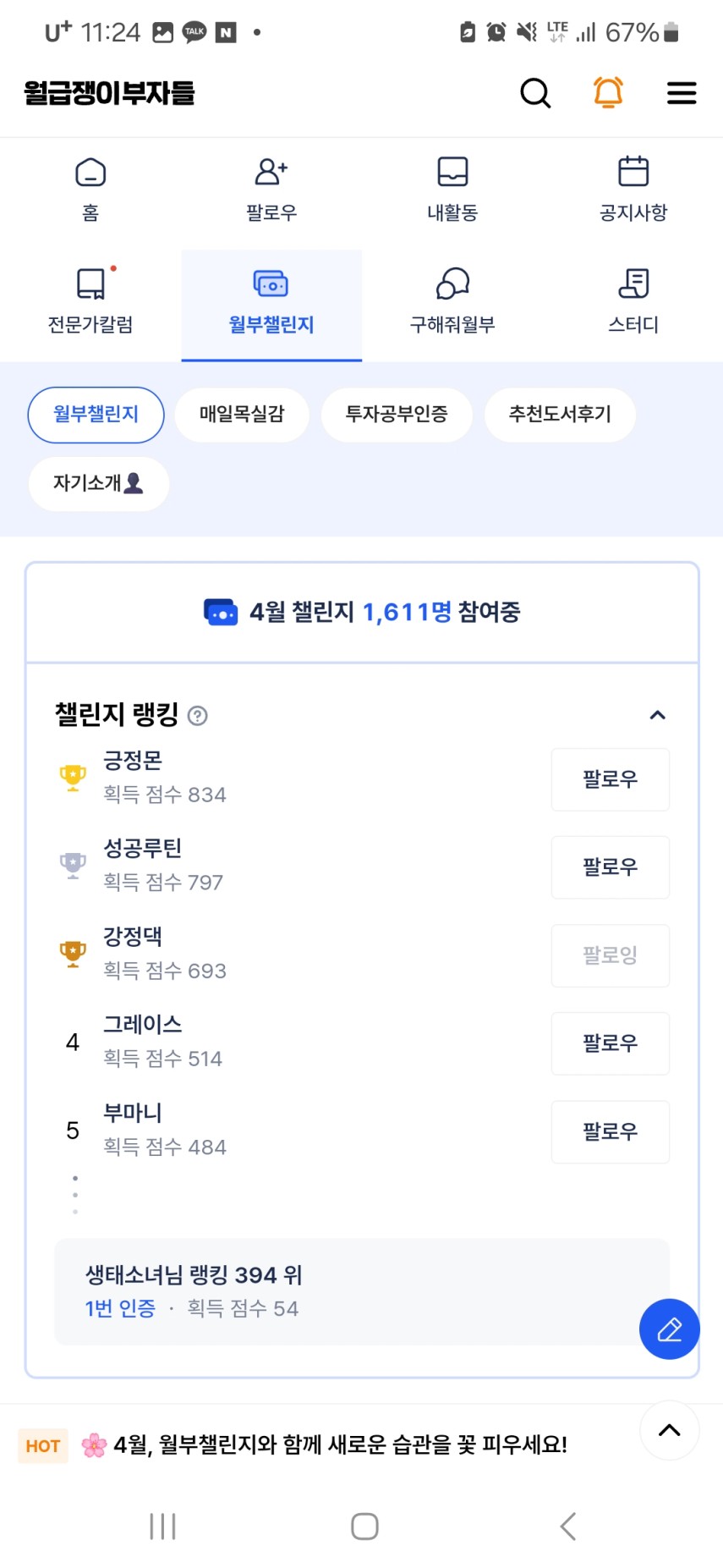Image resolution: width=723 pixels, height=1568 pixels.
Task: Open the notifications bell
Action: [x=608, y=92]
